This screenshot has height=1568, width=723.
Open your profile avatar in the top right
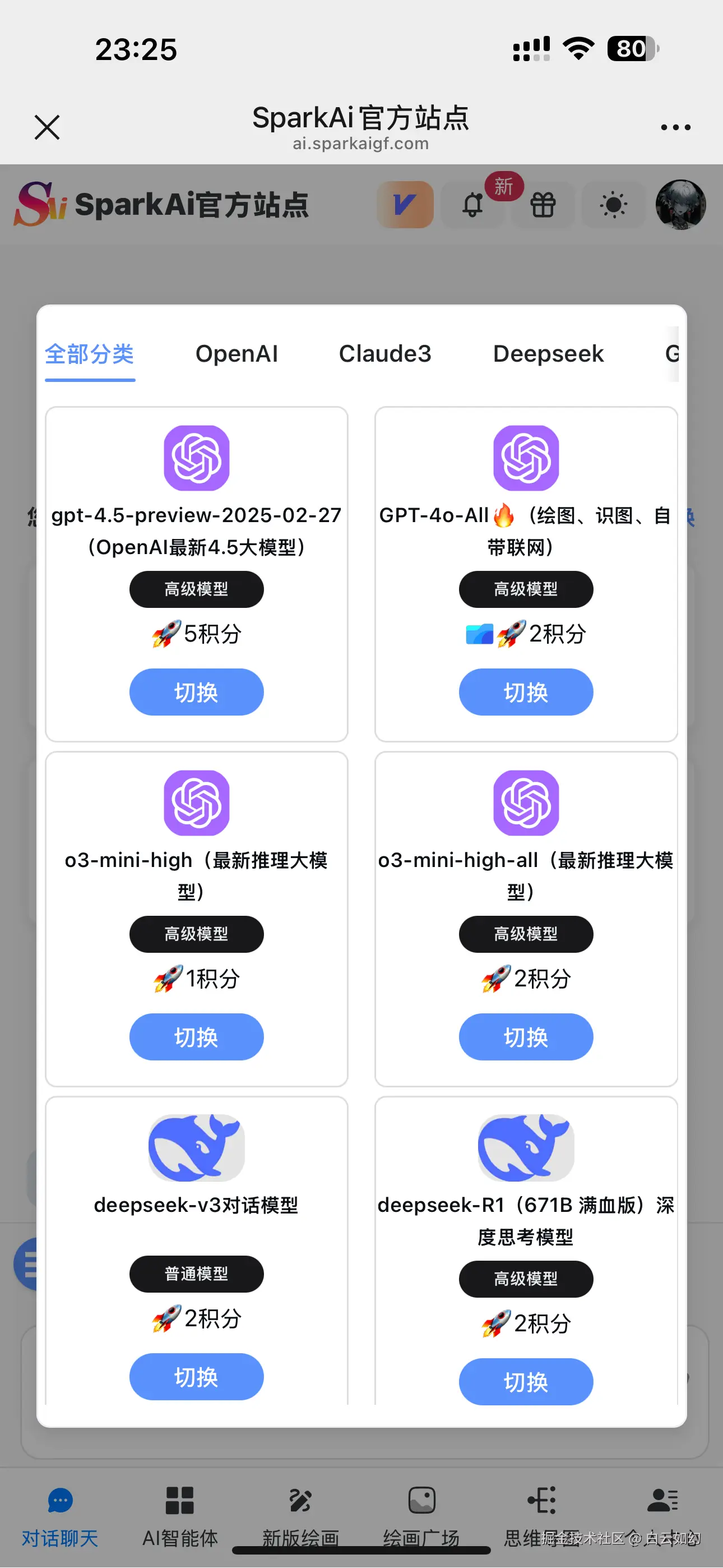[681, 205]
